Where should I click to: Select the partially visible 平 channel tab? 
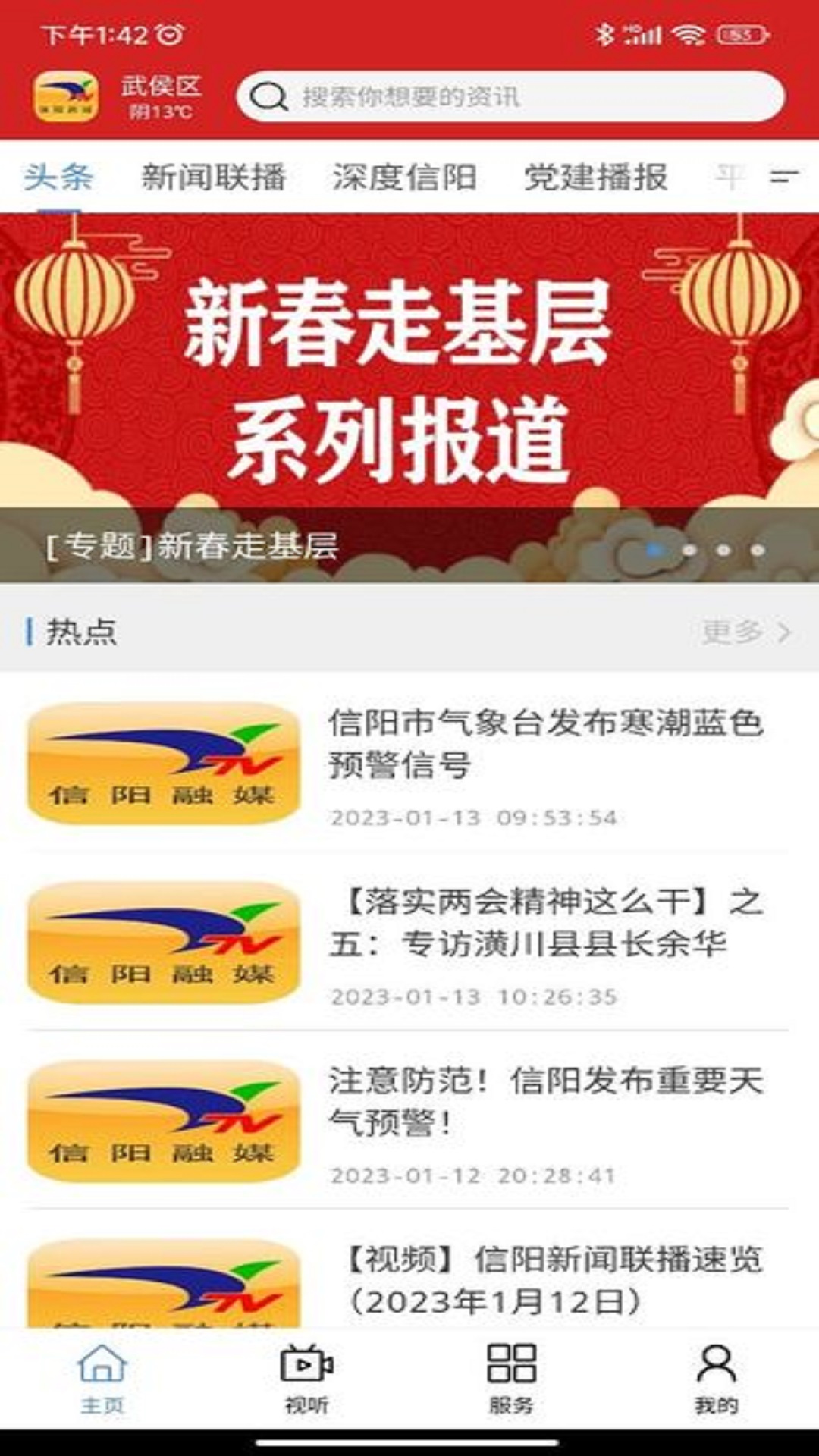pyautogui.click(x=729, y=175)
